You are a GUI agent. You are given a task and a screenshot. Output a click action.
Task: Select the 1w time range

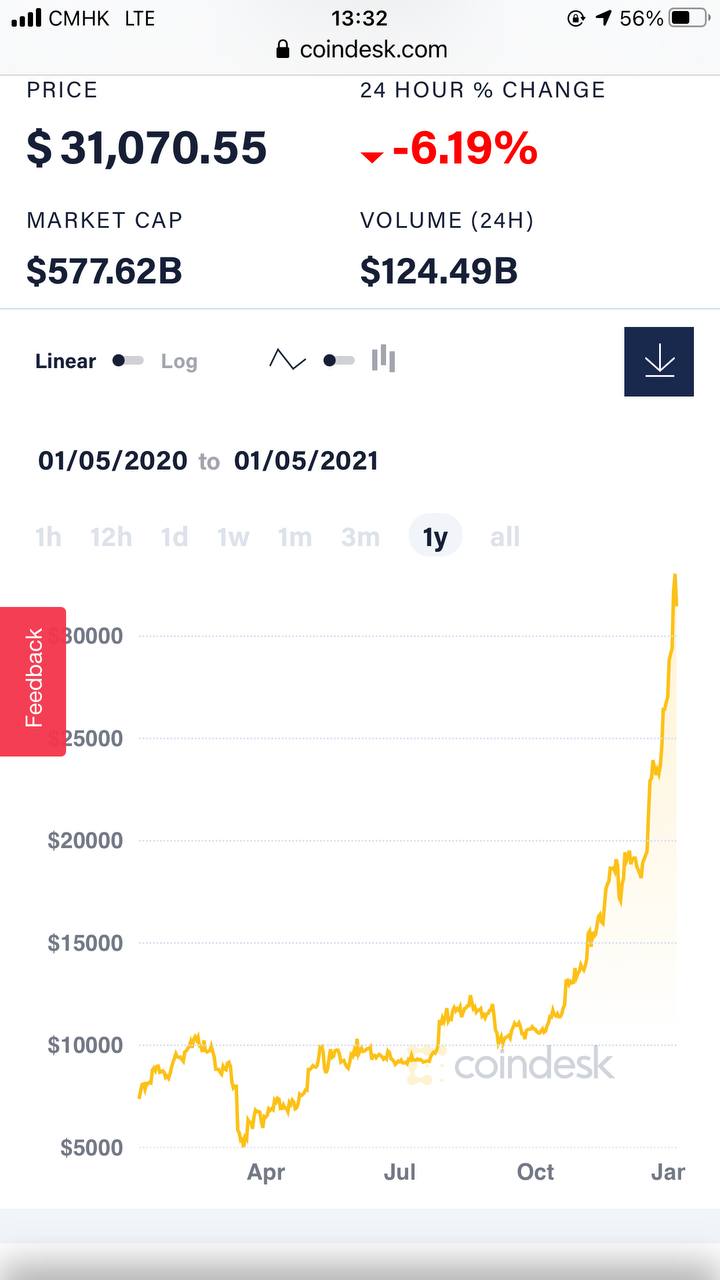point(233,537)
